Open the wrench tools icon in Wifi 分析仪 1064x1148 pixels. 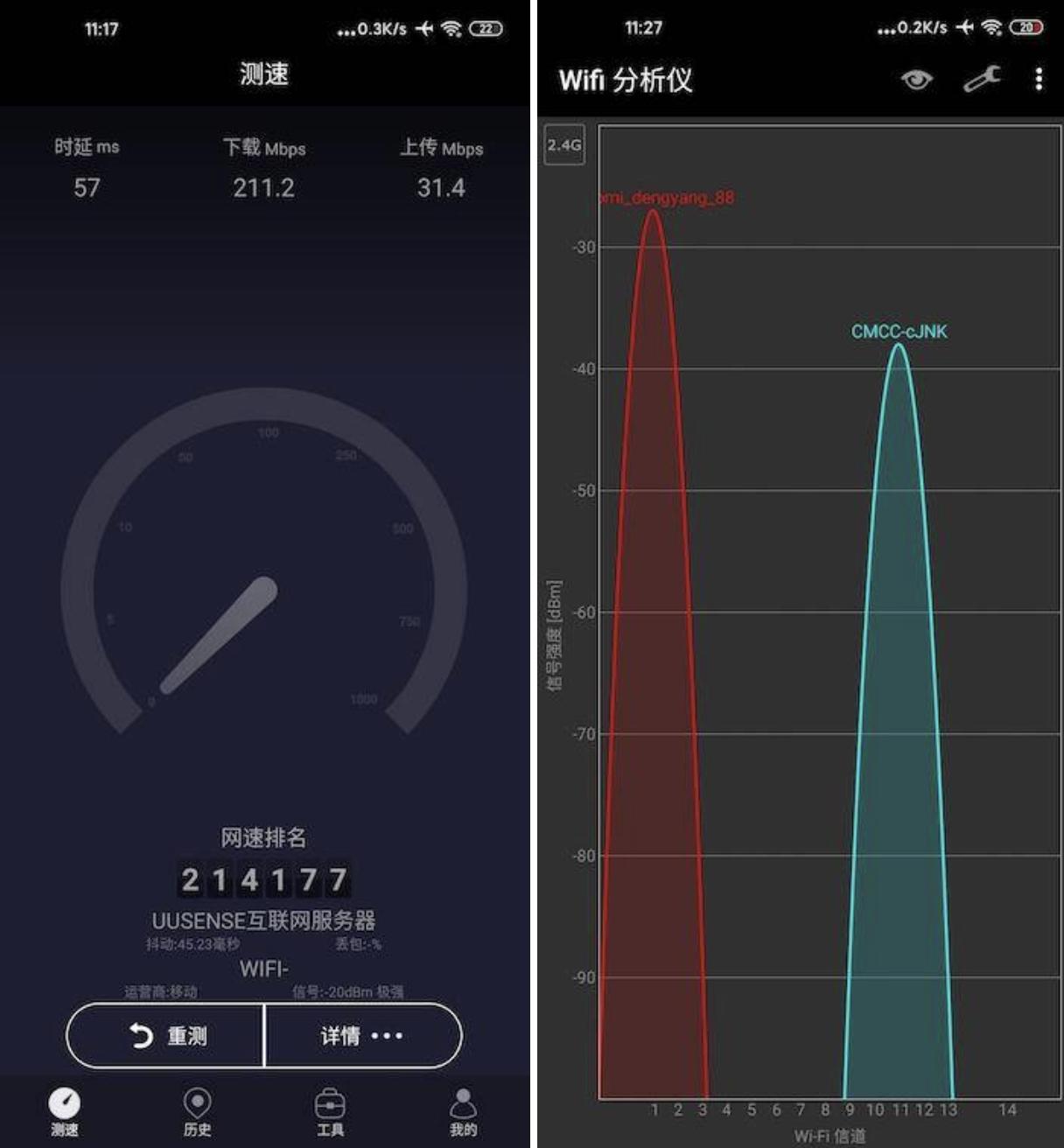982,80
